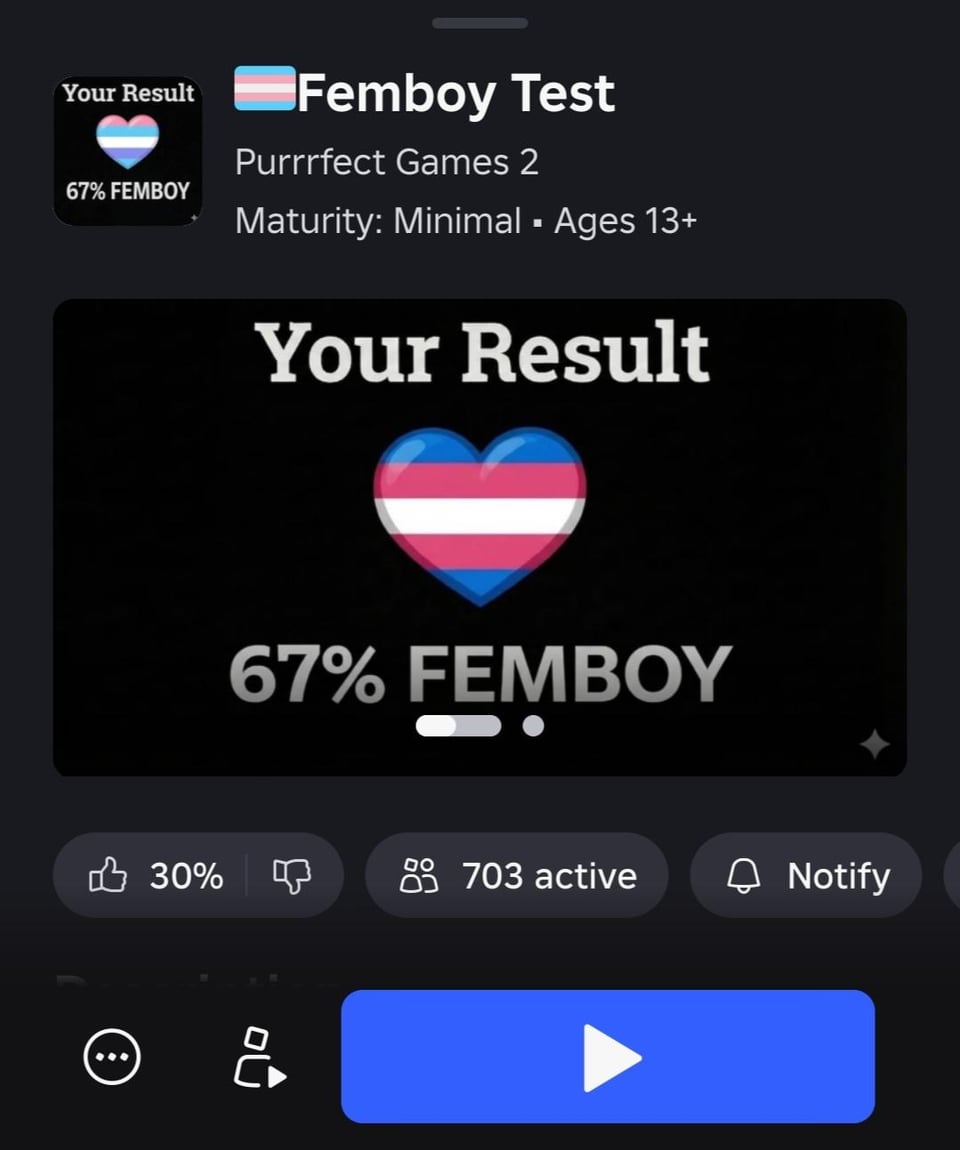Viewport: 960px width, 1150px height.
Task: Tap the Notify bell button
Action: pos(806,876)
